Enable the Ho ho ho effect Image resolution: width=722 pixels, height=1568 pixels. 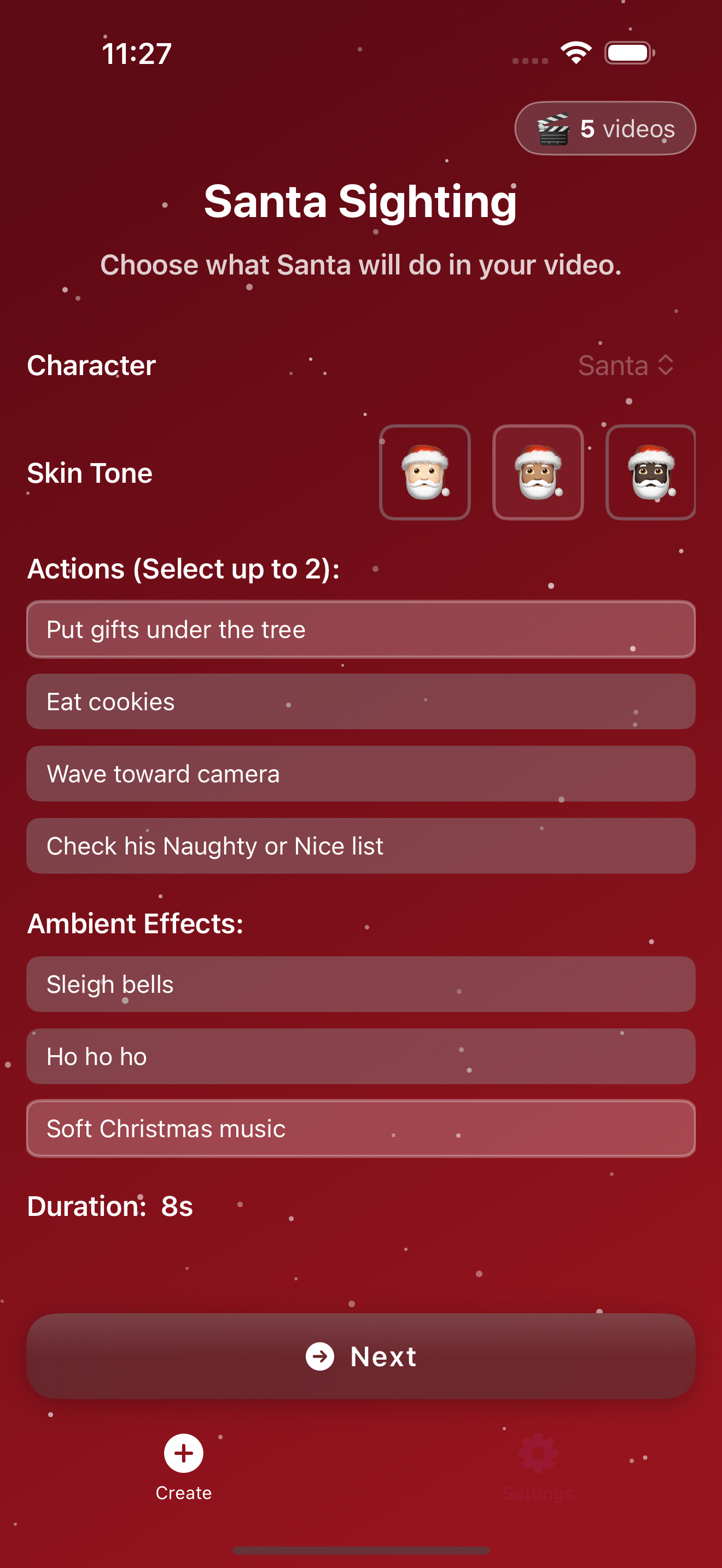(360, 1056)
